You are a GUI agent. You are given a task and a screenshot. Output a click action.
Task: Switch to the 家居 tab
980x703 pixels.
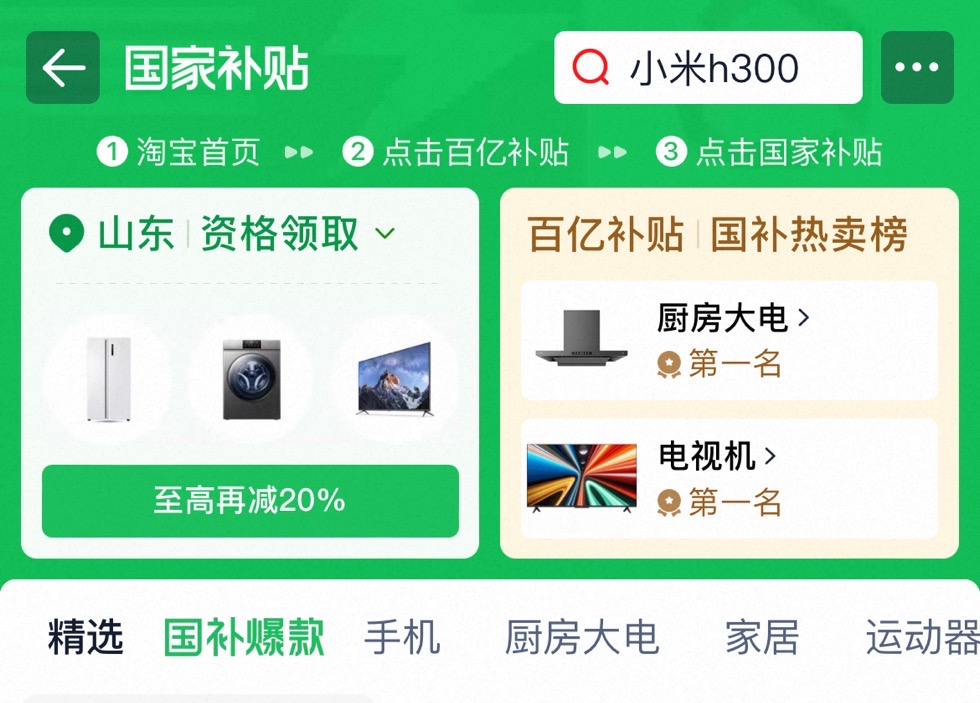tap(762, 637)
